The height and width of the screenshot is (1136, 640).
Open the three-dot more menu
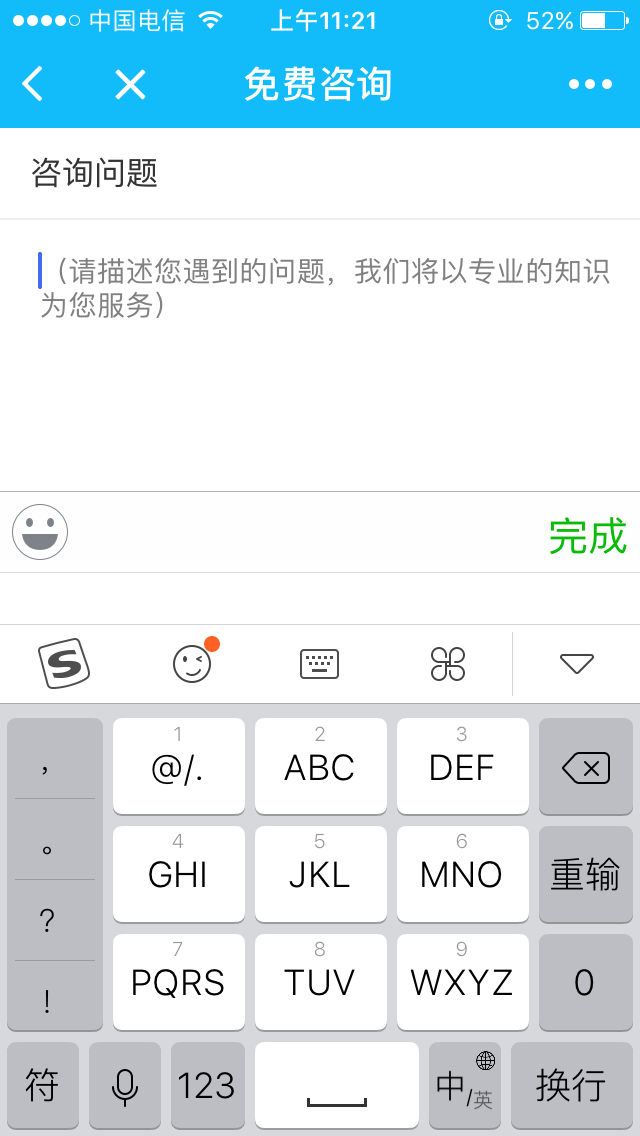(x=590, y=84)
